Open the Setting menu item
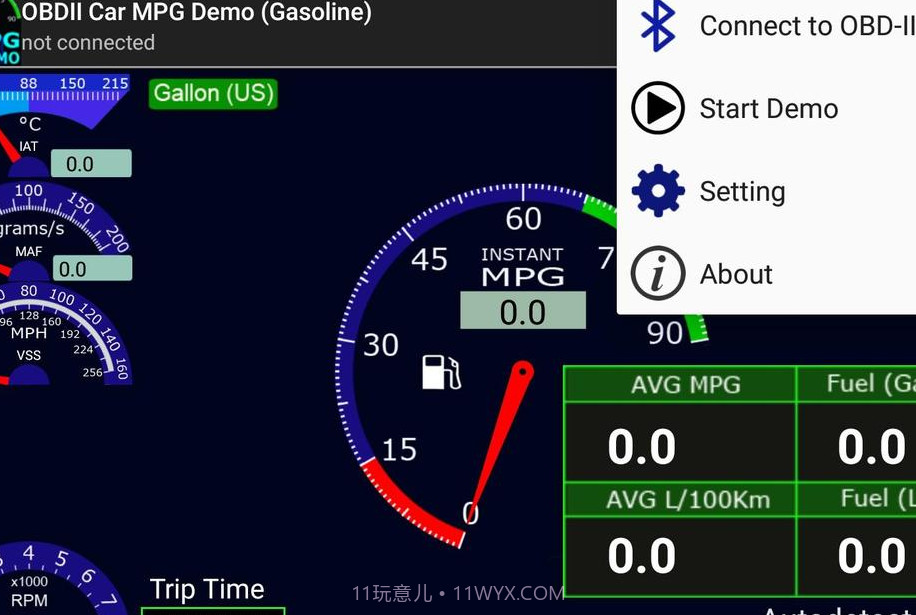 pyautogui.click(x=742, y=192)
